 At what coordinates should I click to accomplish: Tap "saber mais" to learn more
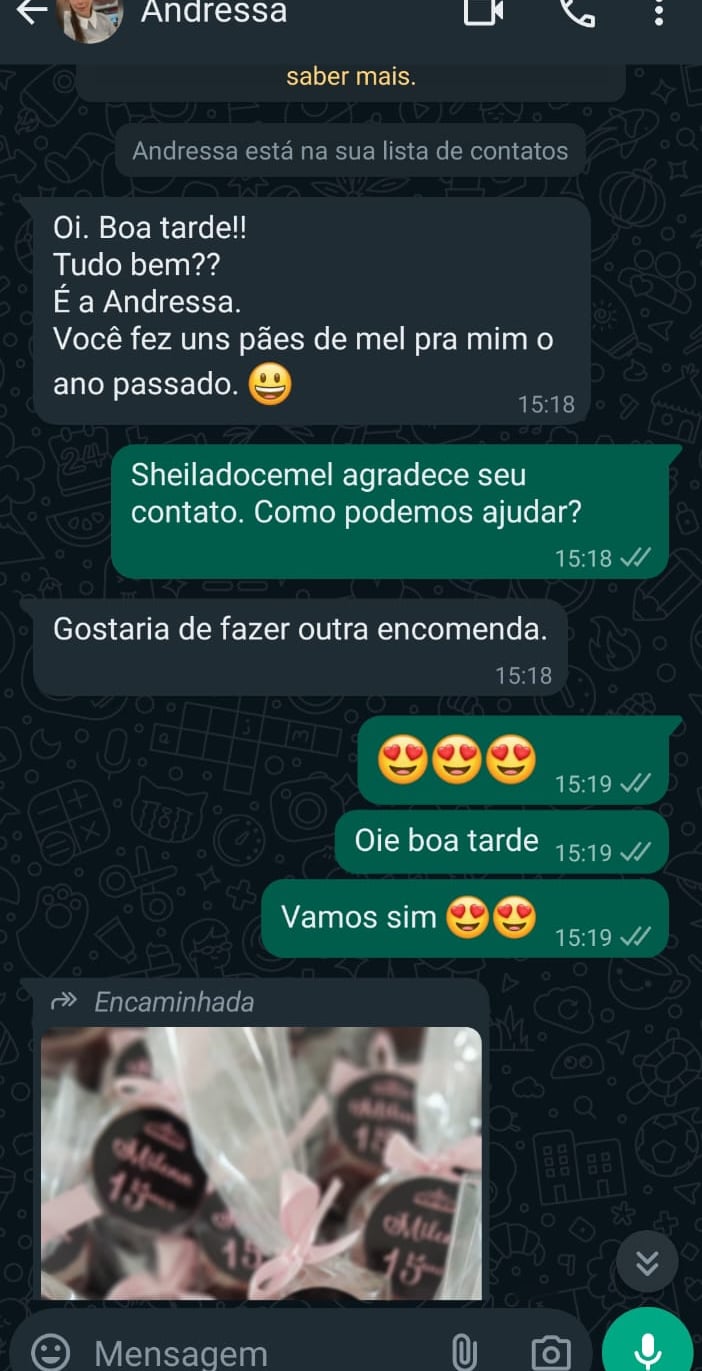point(350,76)
